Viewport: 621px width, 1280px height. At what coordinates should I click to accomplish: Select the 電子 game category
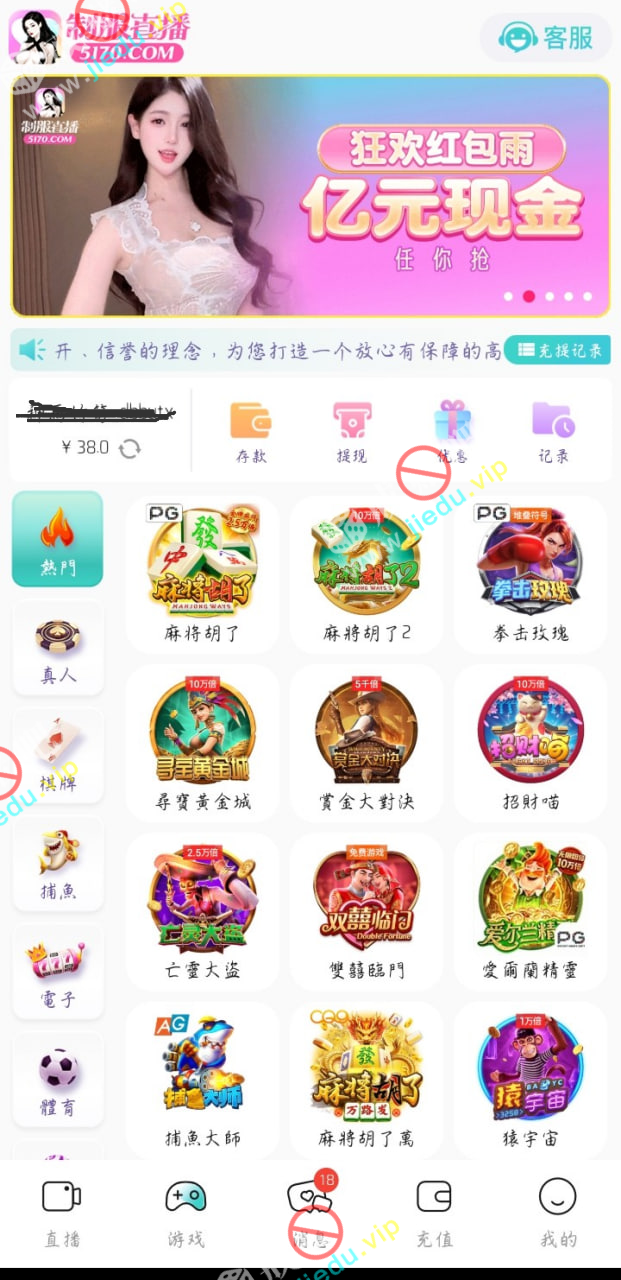58,972
